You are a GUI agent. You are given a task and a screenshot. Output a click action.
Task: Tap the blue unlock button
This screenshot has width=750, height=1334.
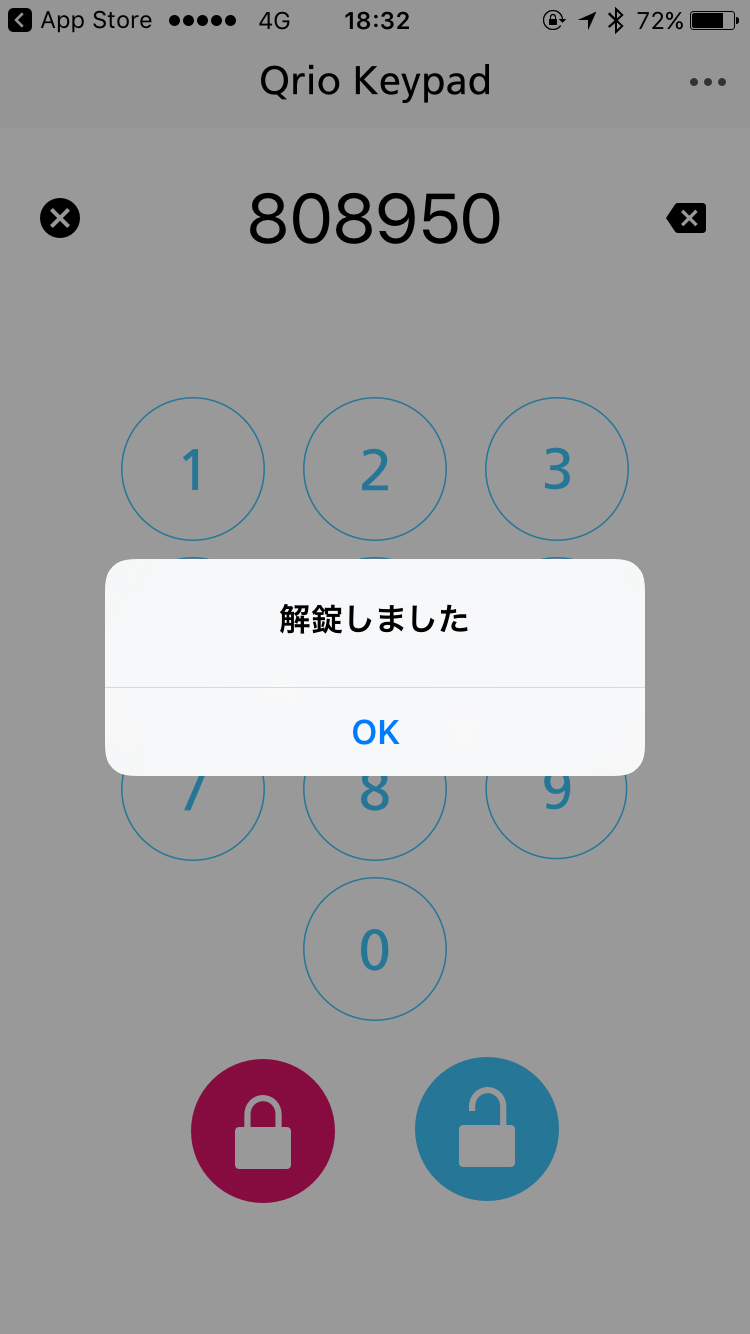point(487,1129)
